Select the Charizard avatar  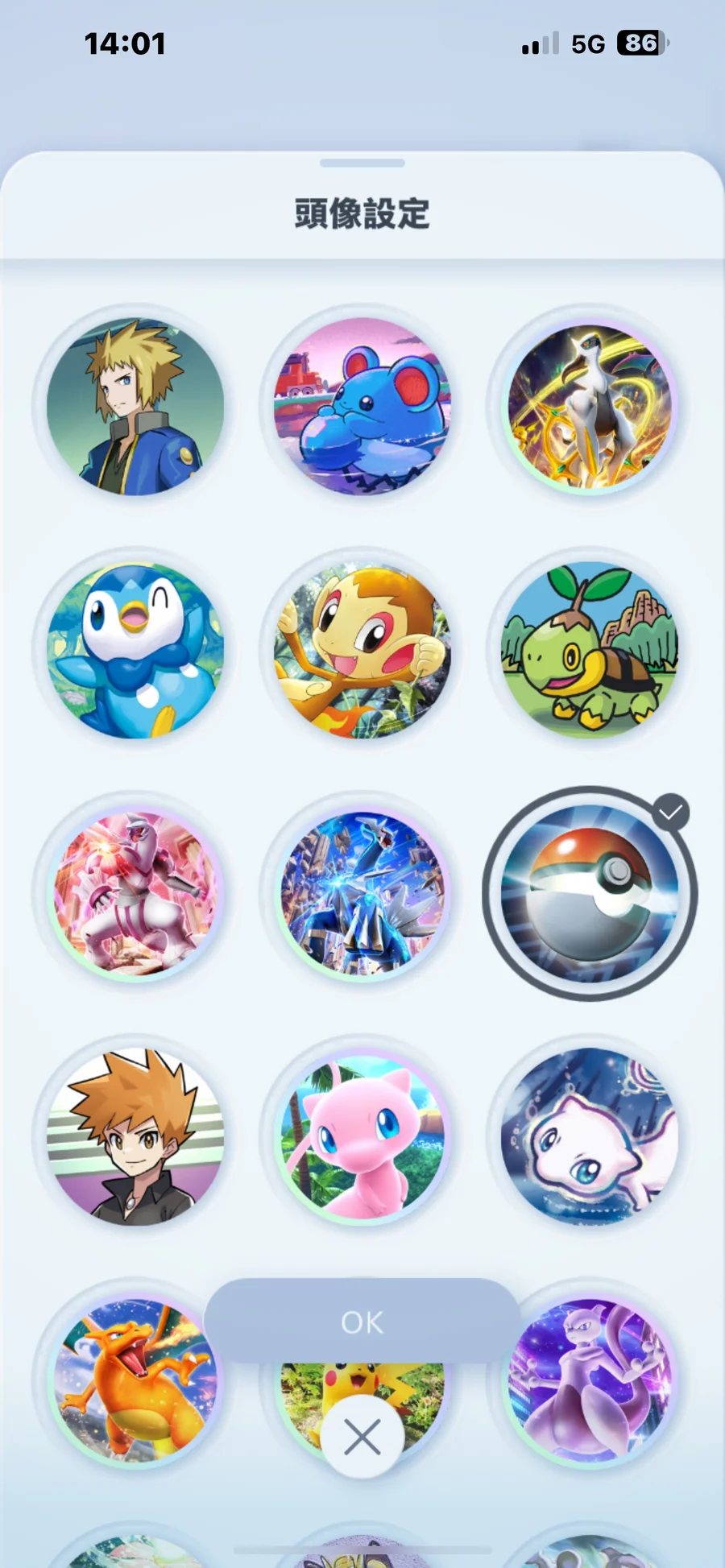[x=135, y=1381]
